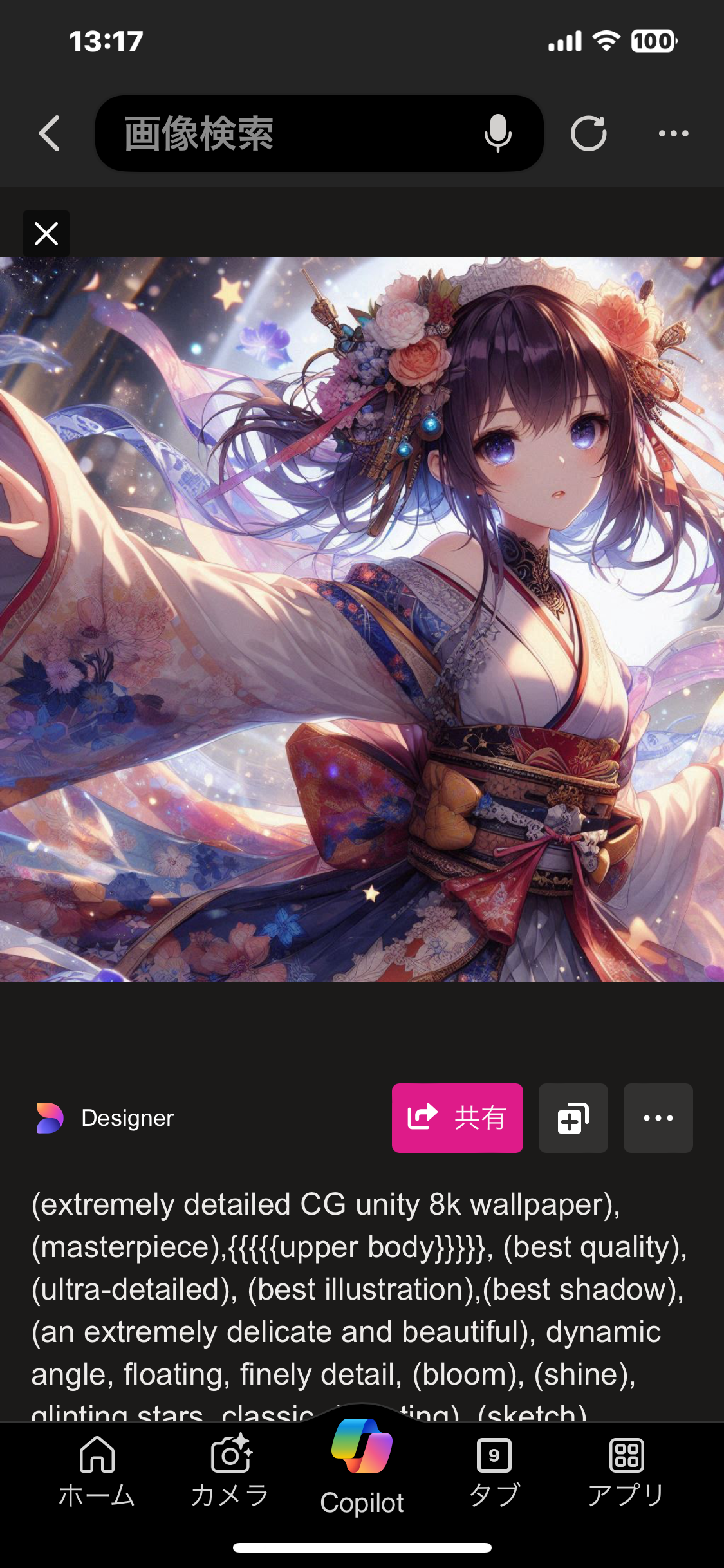
Task: Go back using the arrow icon
Action: 50,134
